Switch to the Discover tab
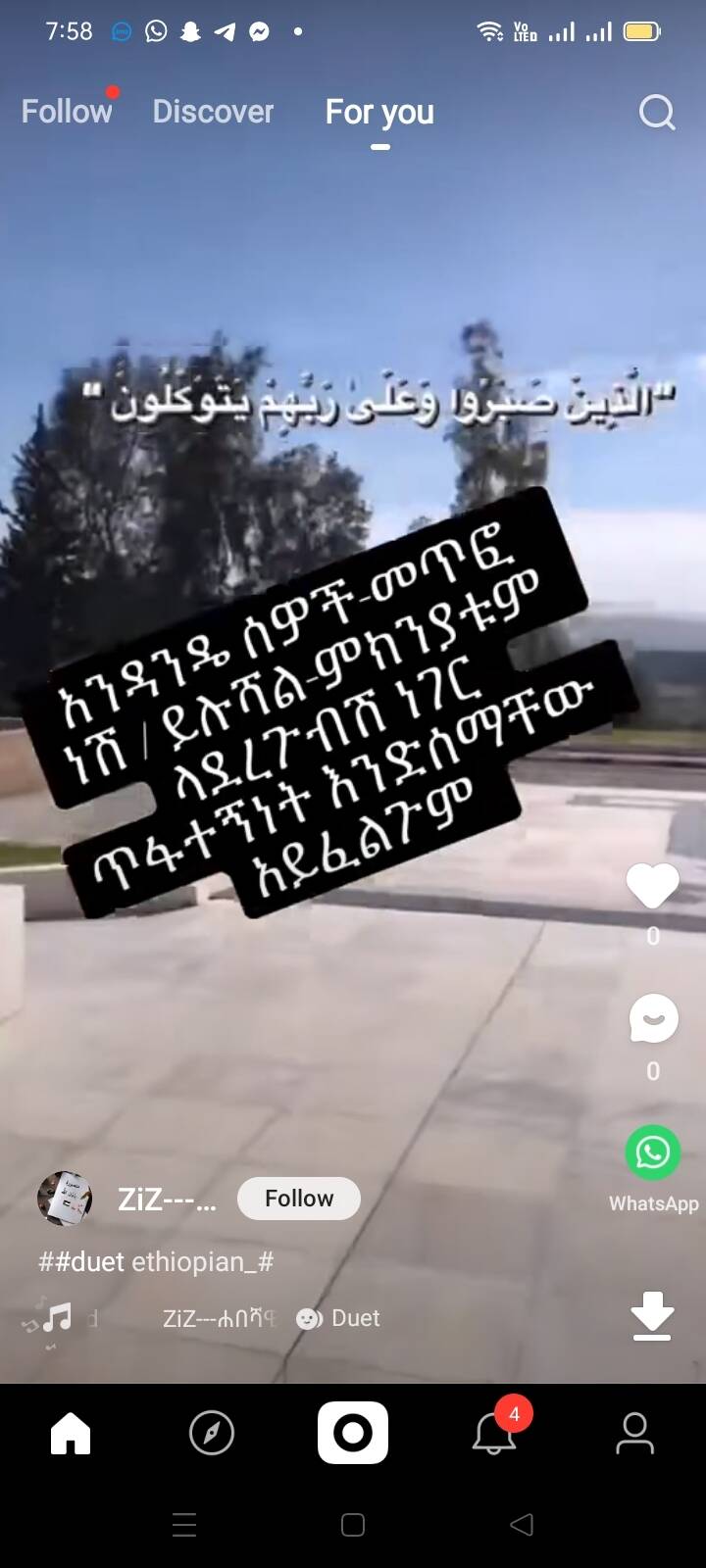 213,112
